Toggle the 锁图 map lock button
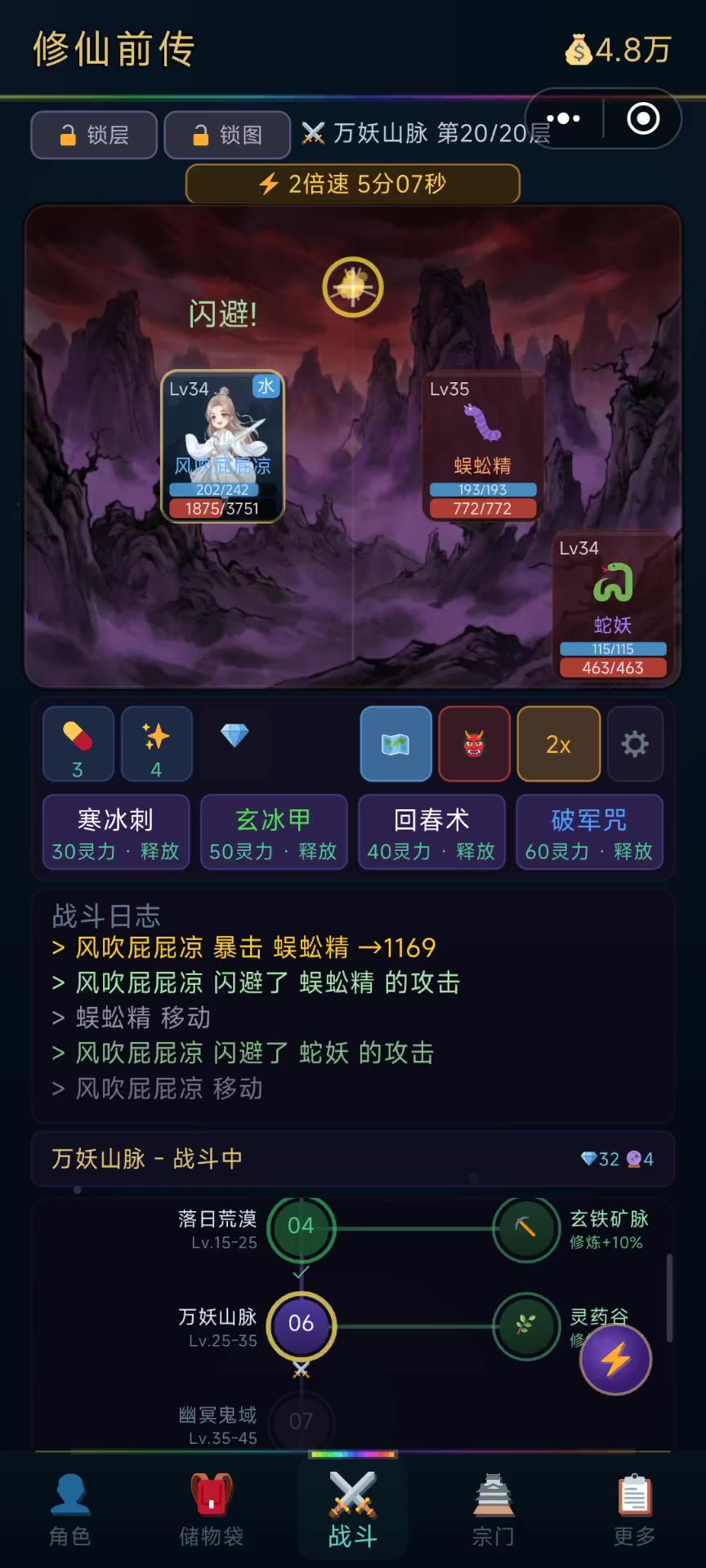The height and width of the screenshot is (1568, 706). click(x=227, y=135)
